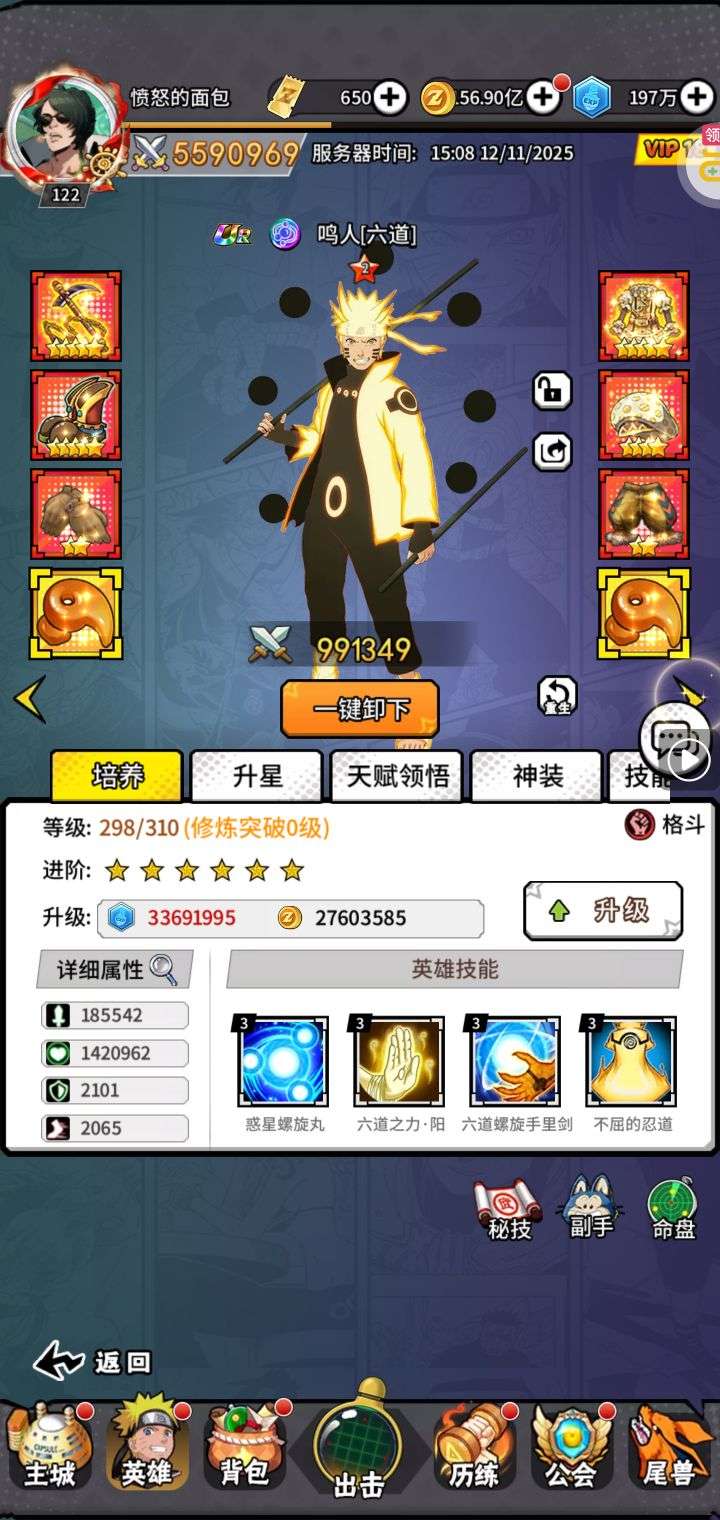Tap the 升级 level-up button
This screenshot has width=720, height=1520.
tap(603, 910)
